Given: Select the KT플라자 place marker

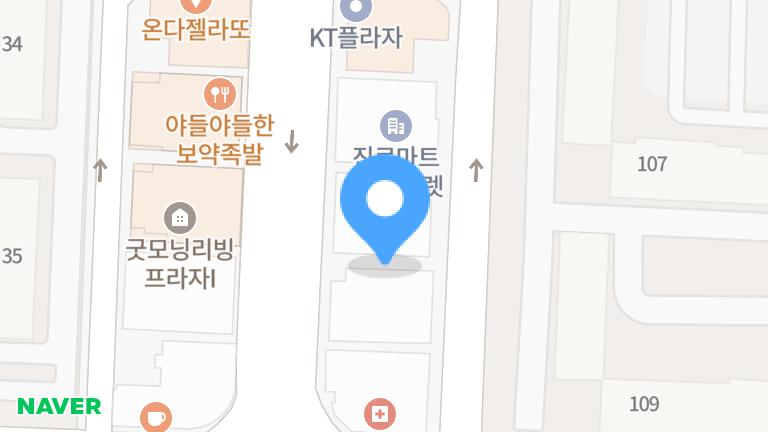Looking at the screenshot, I should coord(356,10).
